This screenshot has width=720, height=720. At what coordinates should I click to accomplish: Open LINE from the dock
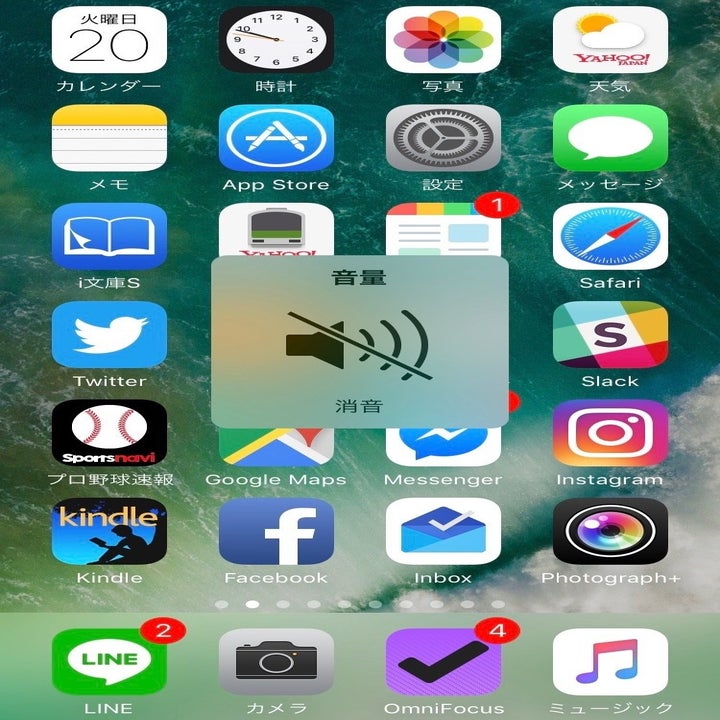pyautogui.click(x=109, y=660)
